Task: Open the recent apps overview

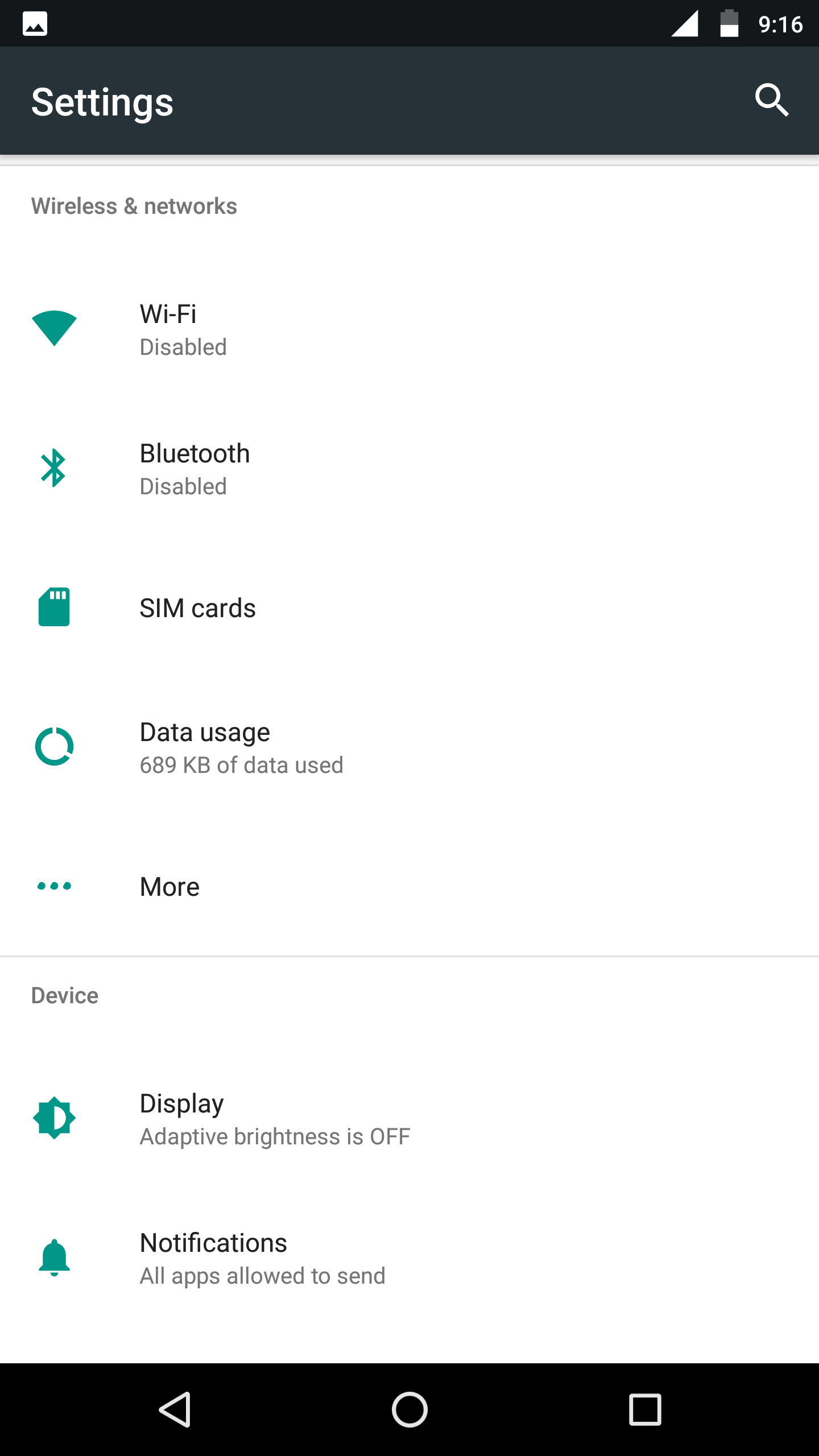Action: coord(645,1409)
